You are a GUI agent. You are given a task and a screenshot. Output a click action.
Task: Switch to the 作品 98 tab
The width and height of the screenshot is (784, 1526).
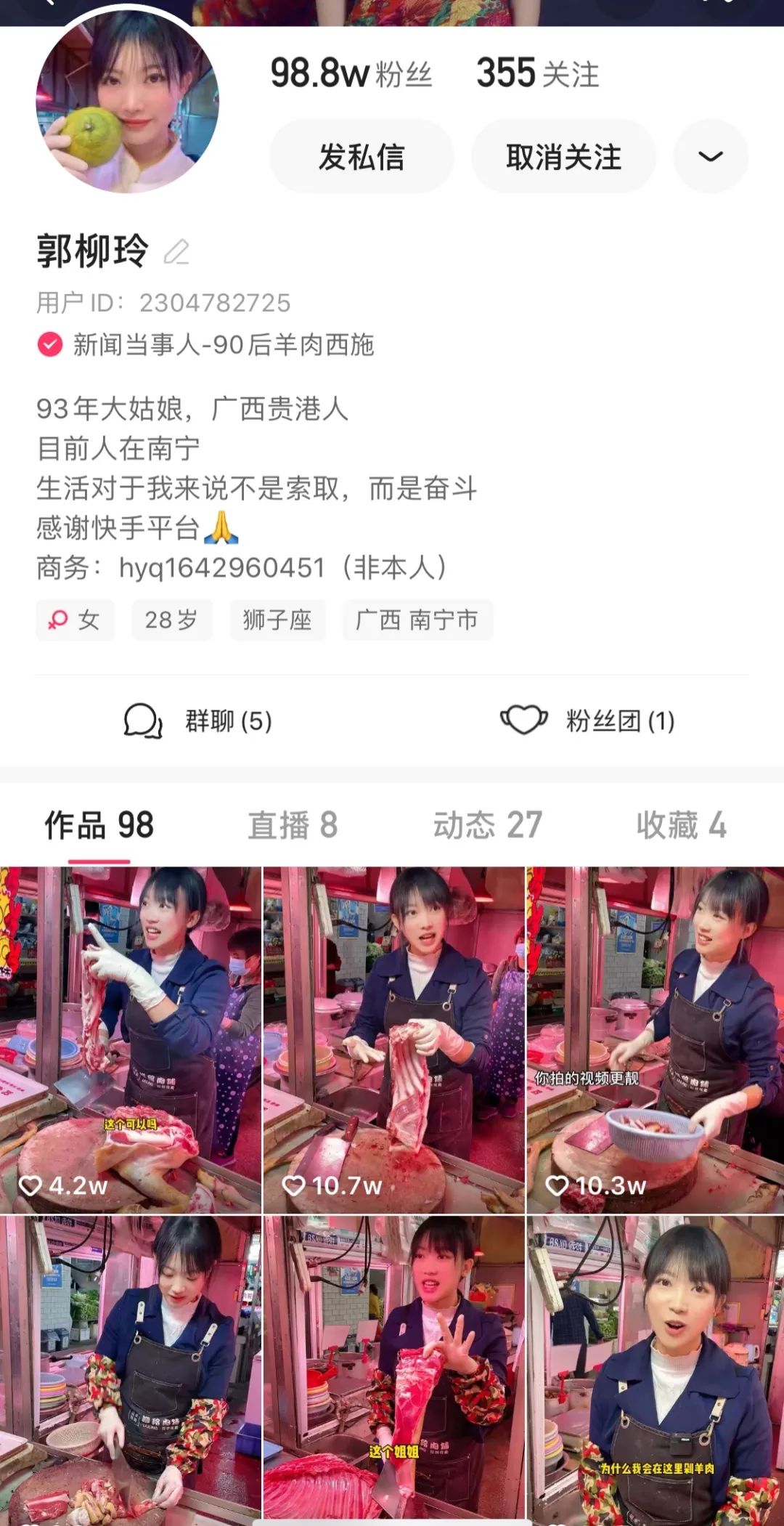[x=99, y=826]
